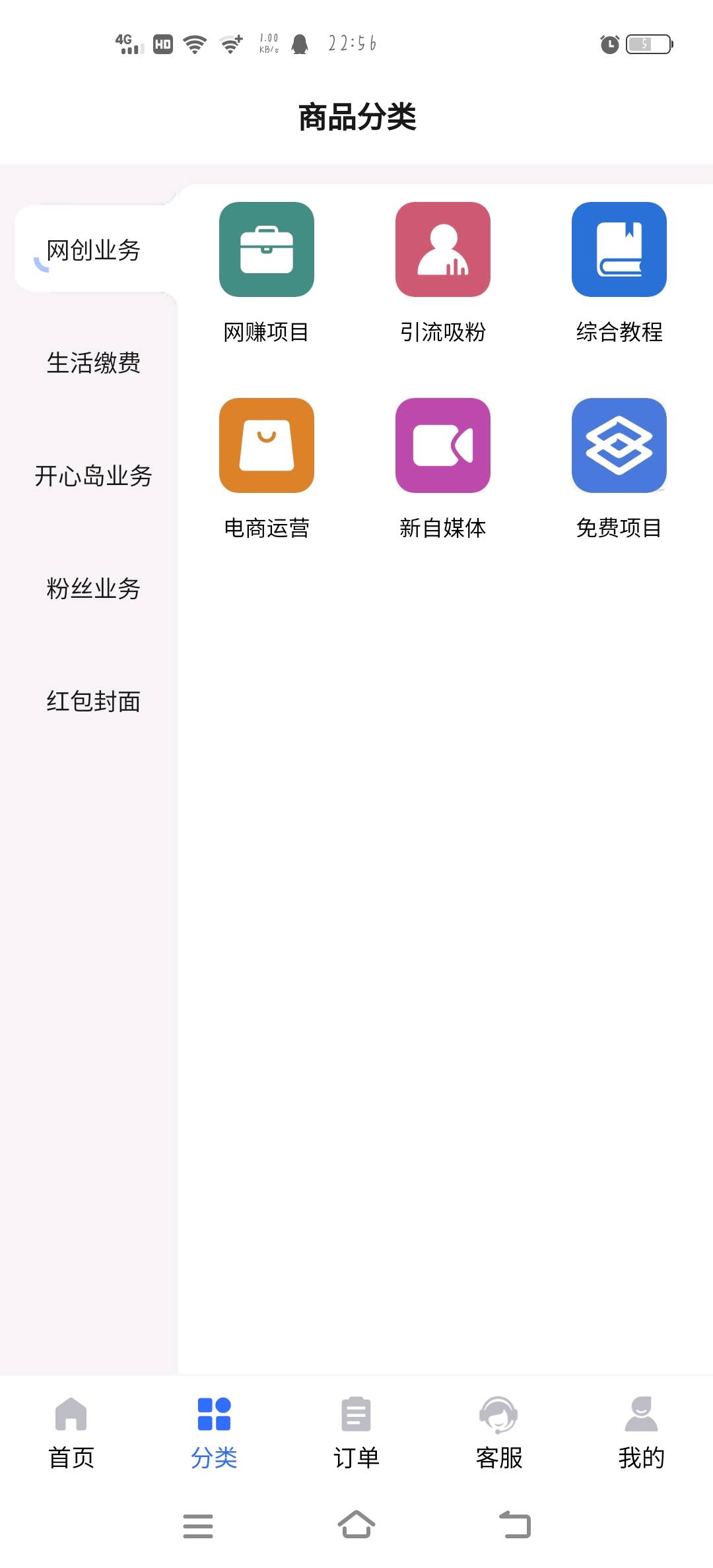Screen dimensions: 713x1568
Task: Switch to the 红包封面 category
Action: [x=94, y=701]
